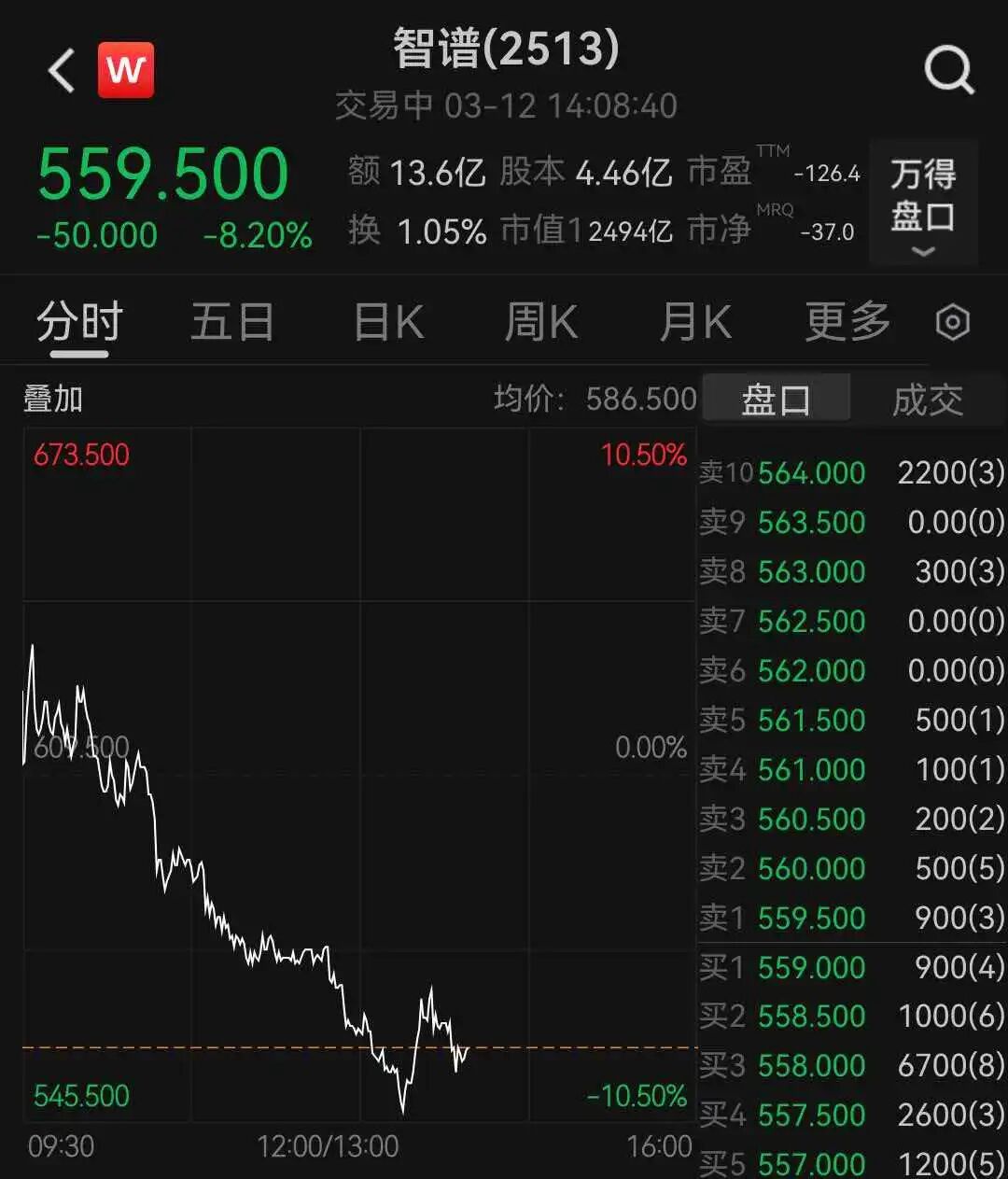This screenshot has width=1008, height=1179.
Task: Switch to the 成交 tab
Action: pyautogui.click(x=927, y=400)
